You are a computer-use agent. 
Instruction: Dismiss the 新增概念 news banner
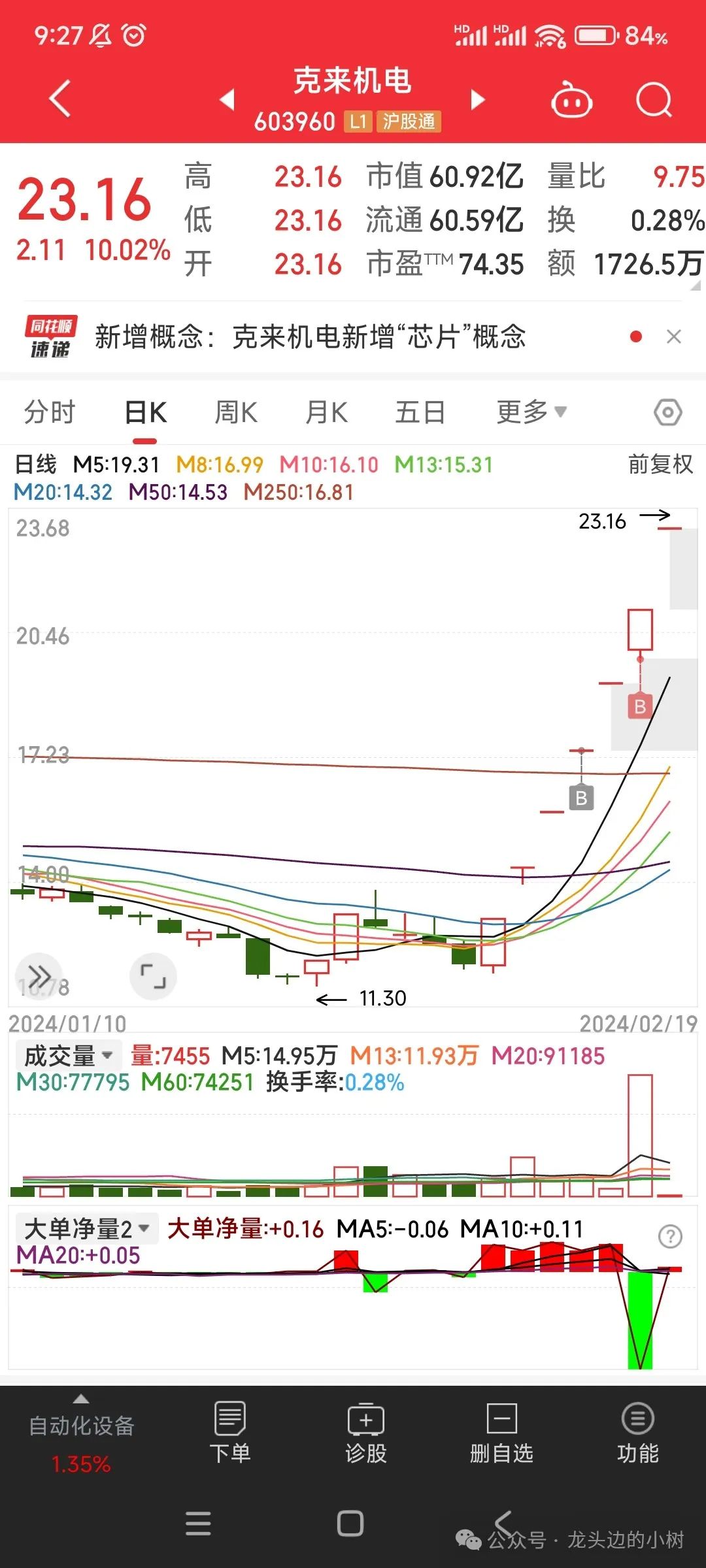pyautogui.click(x=673, y=336)
